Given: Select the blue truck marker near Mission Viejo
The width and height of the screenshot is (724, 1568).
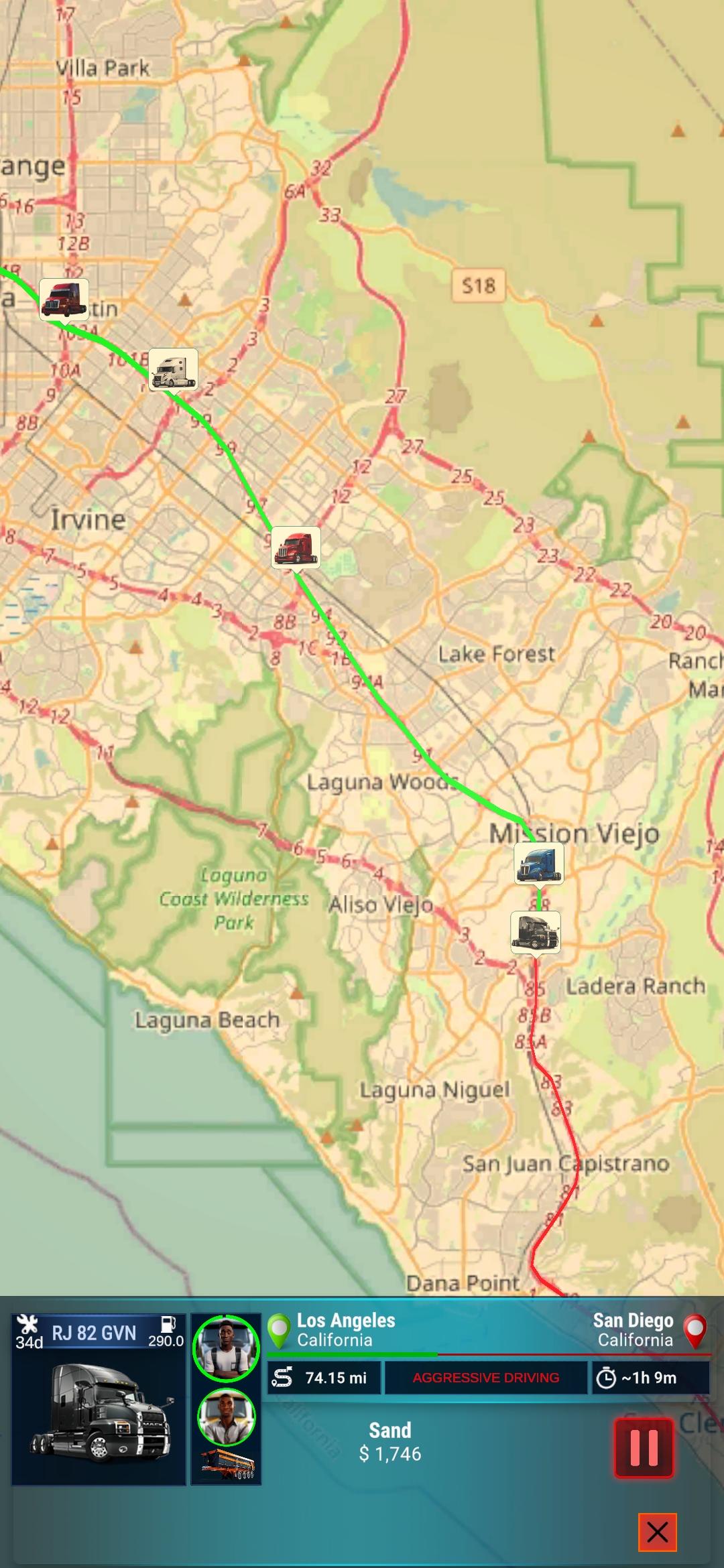Looking at the screenshot, I should coord(539,864).
